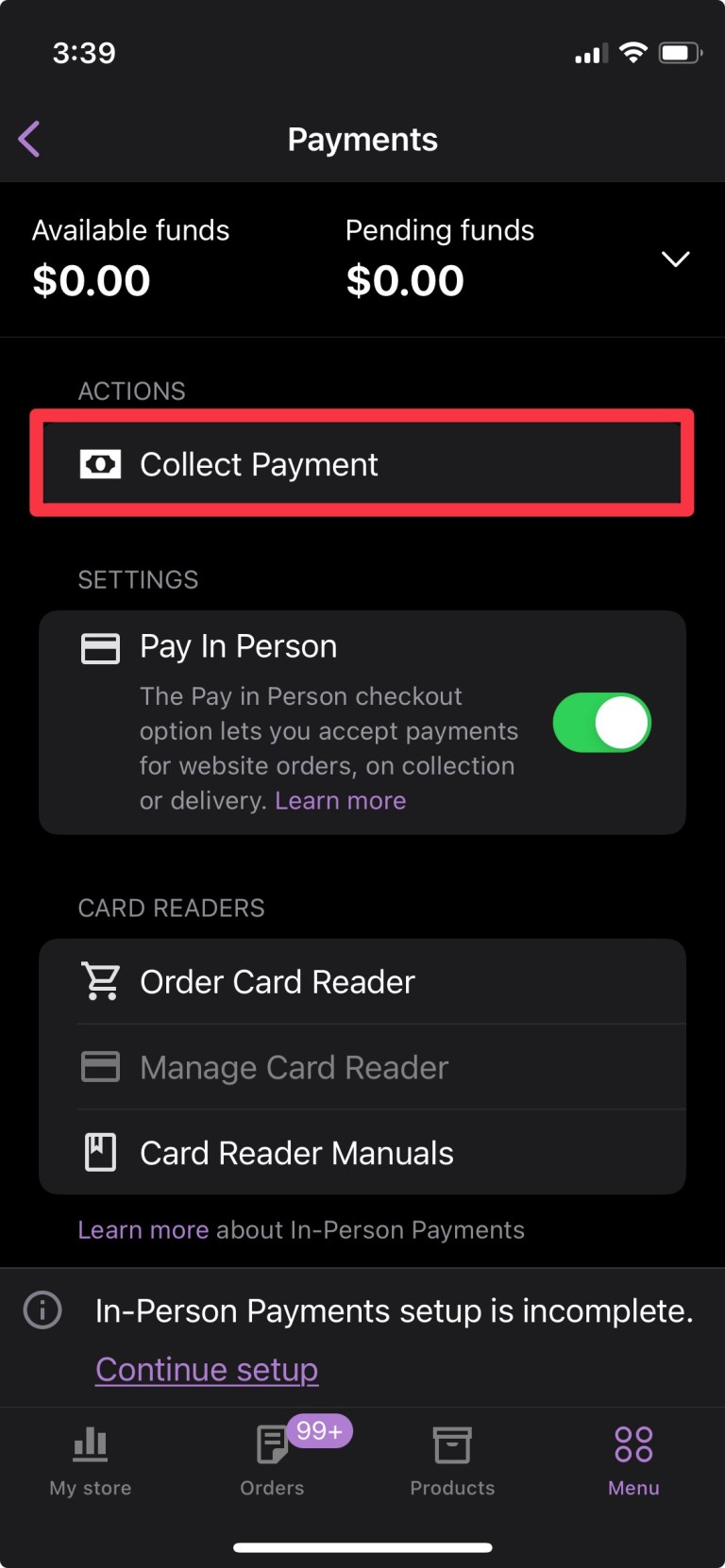725x1568 pixels.
Task: Open Order Card Reader
Action: tap(362, 981)
